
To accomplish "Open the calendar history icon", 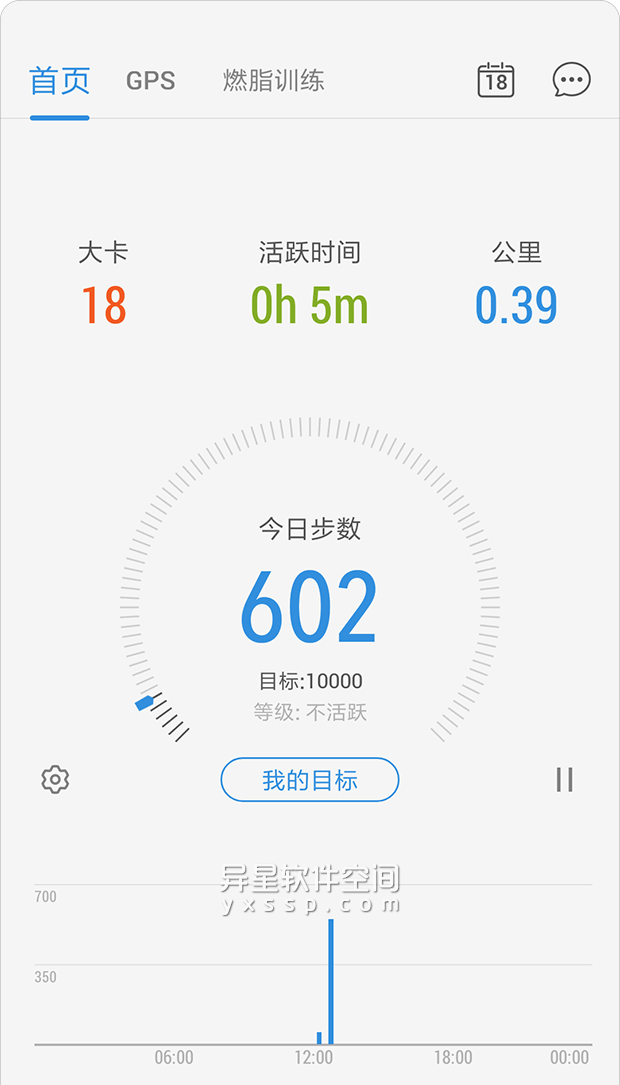I will coord(496,80).
